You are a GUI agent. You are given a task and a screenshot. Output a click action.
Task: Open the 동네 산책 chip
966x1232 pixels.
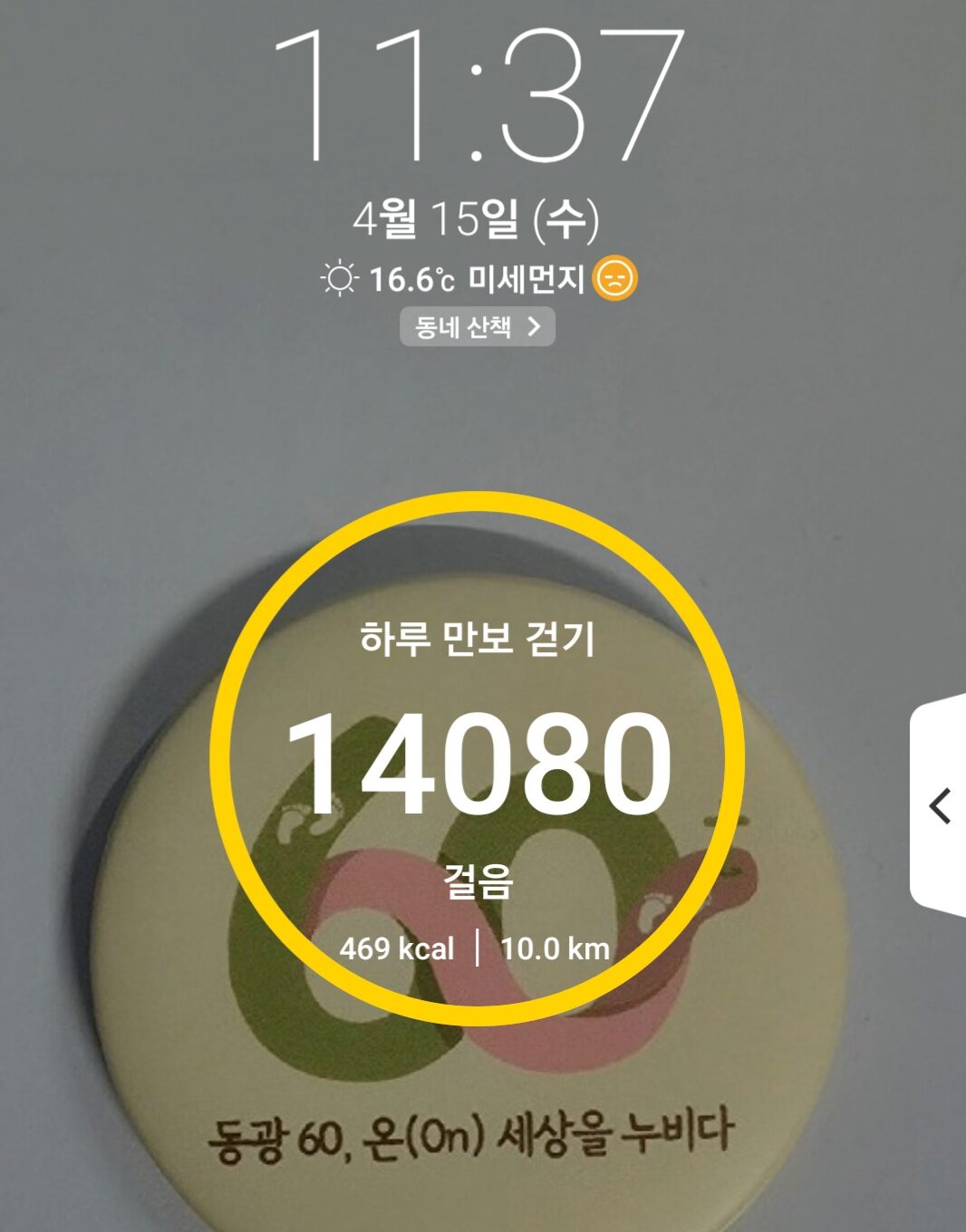[x=477, y=327]
